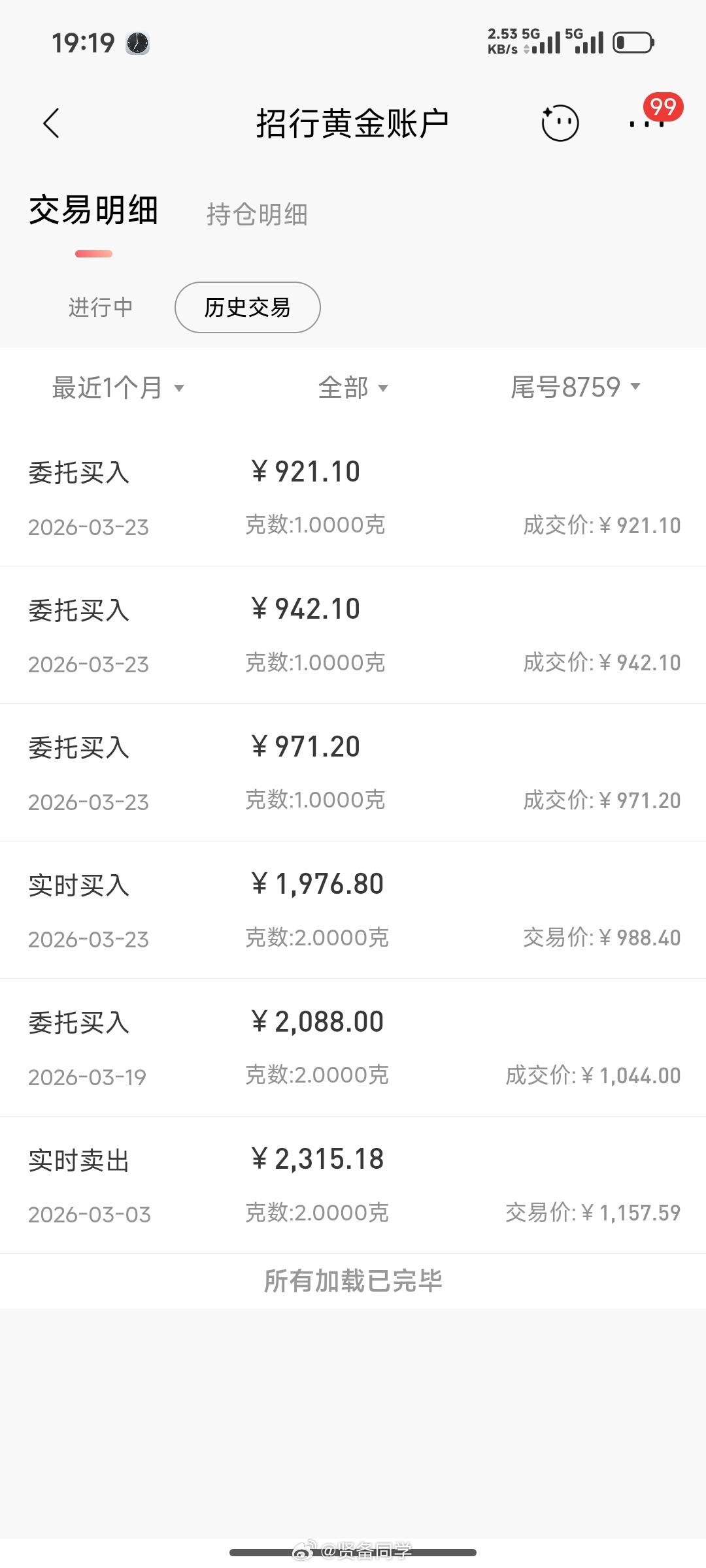This screenshot has width=706, height=1568.
Task: Open the smiley customer service assistant icon
Action: (561, 122)
